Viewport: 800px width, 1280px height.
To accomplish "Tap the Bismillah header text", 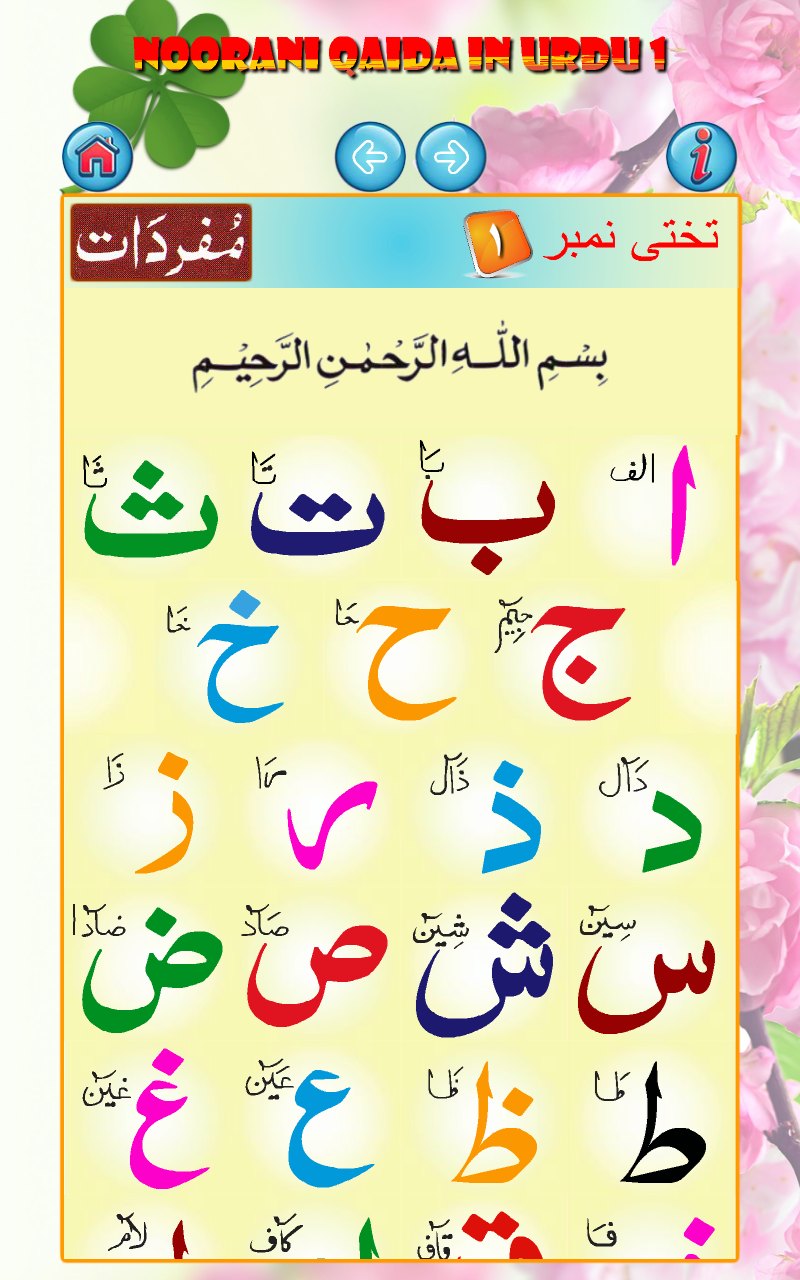I will (400, 360).
